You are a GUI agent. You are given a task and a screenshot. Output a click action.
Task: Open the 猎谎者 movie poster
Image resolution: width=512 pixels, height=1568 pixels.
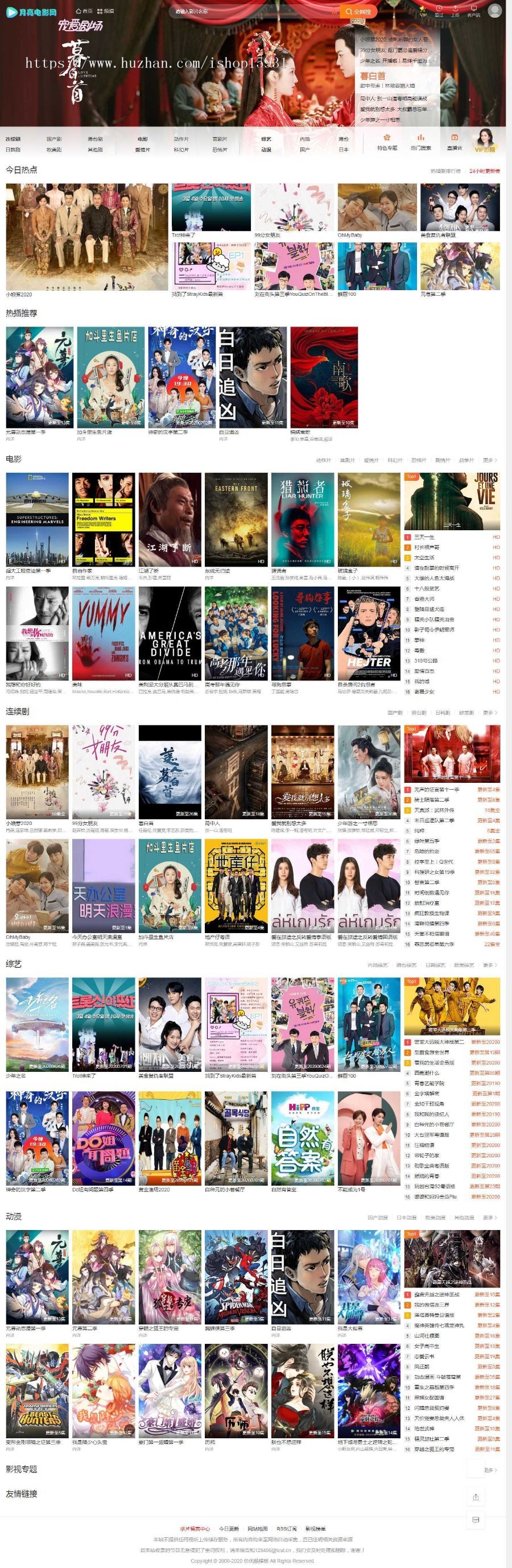click(303, 519)
